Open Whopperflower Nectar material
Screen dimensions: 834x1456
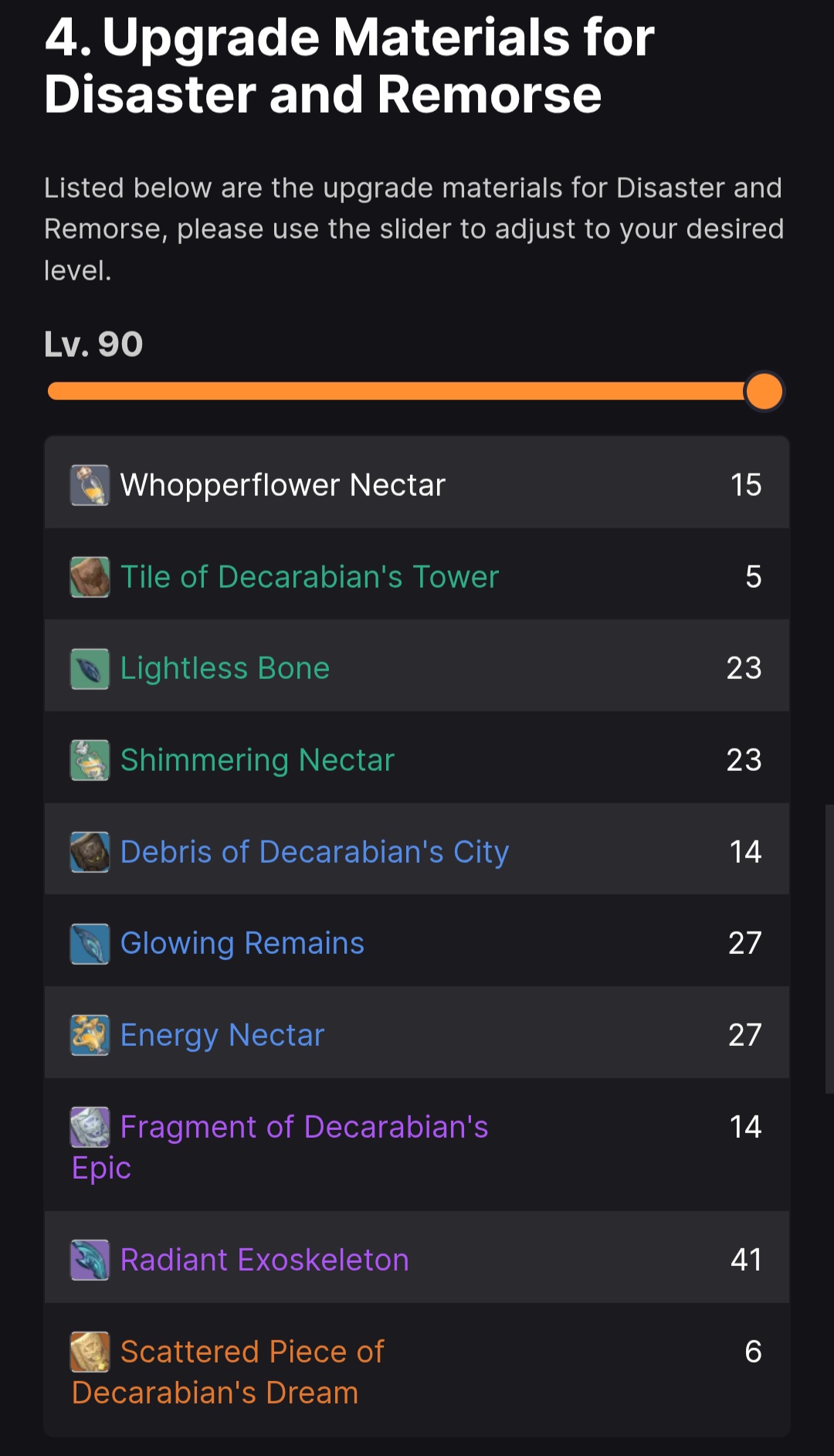[283, 485]
